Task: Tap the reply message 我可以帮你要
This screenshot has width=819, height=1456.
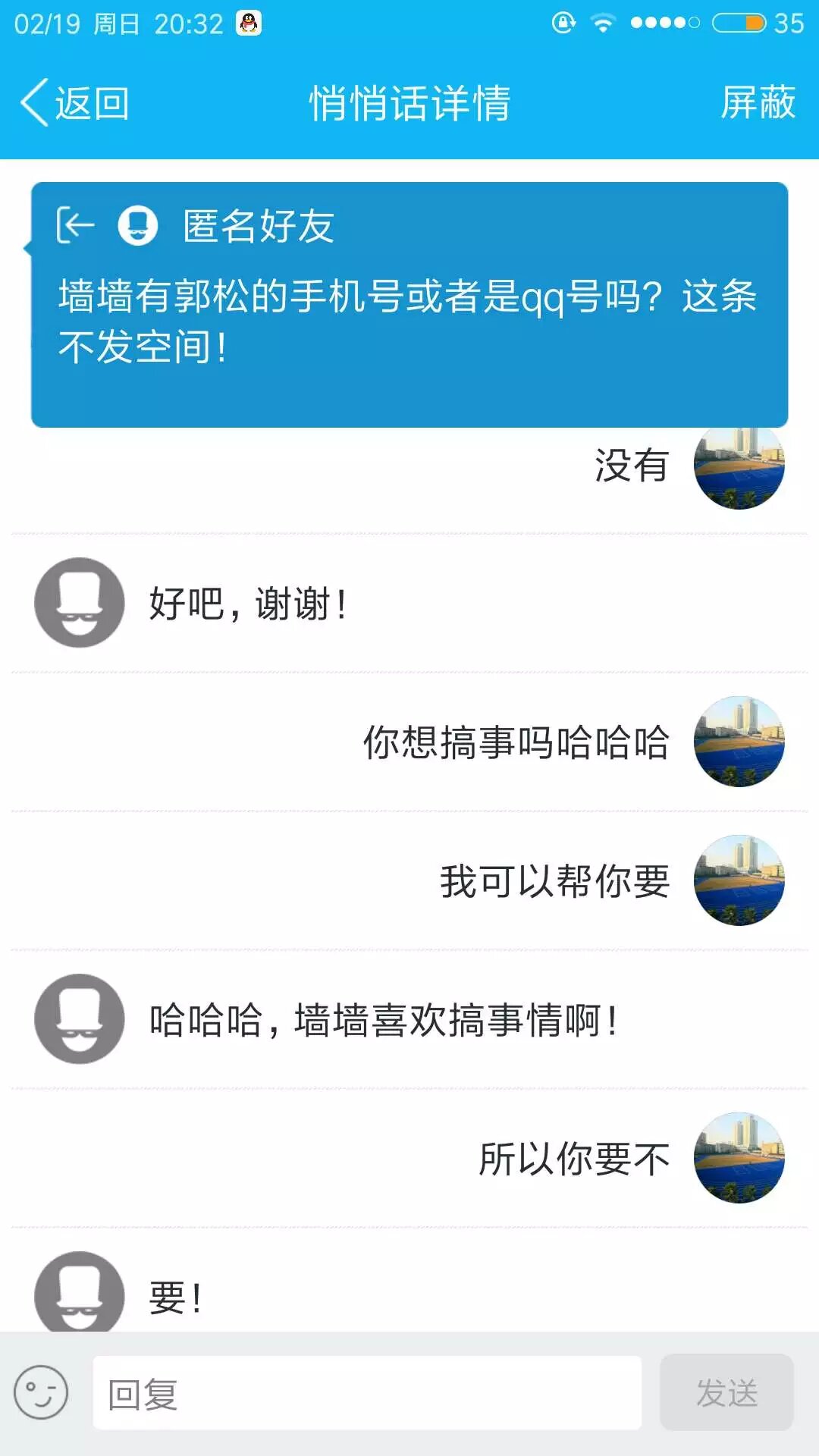Action: coord(554,881)
